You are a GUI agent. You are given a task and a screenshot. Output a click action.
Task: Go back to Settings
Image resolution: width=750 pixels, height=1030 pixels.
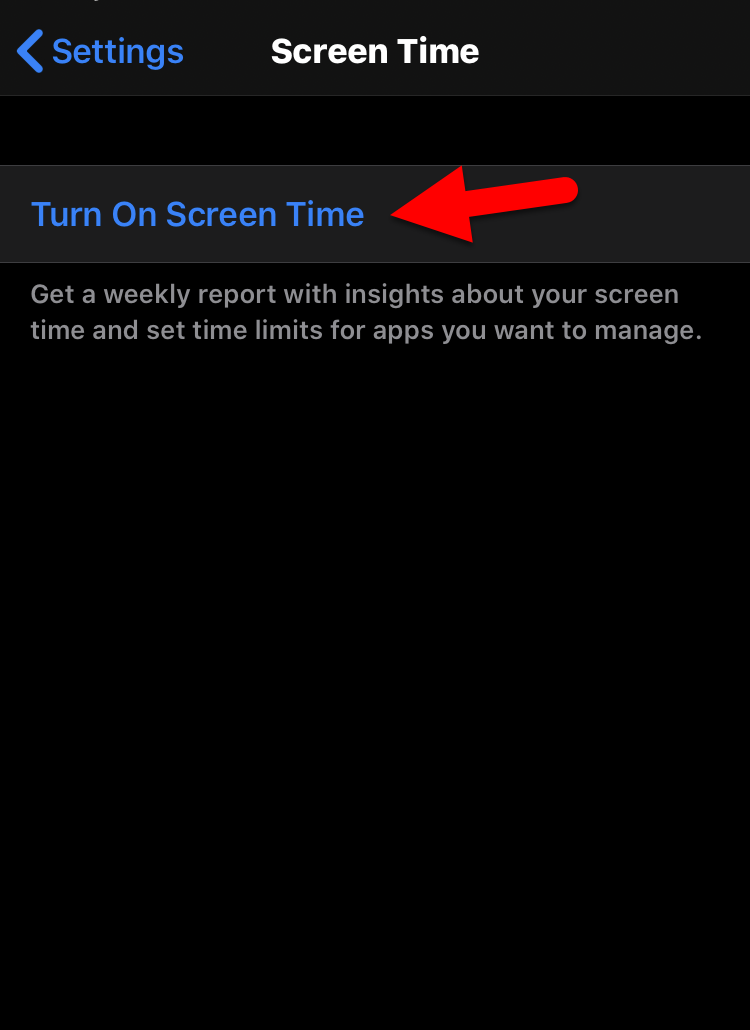101,51
